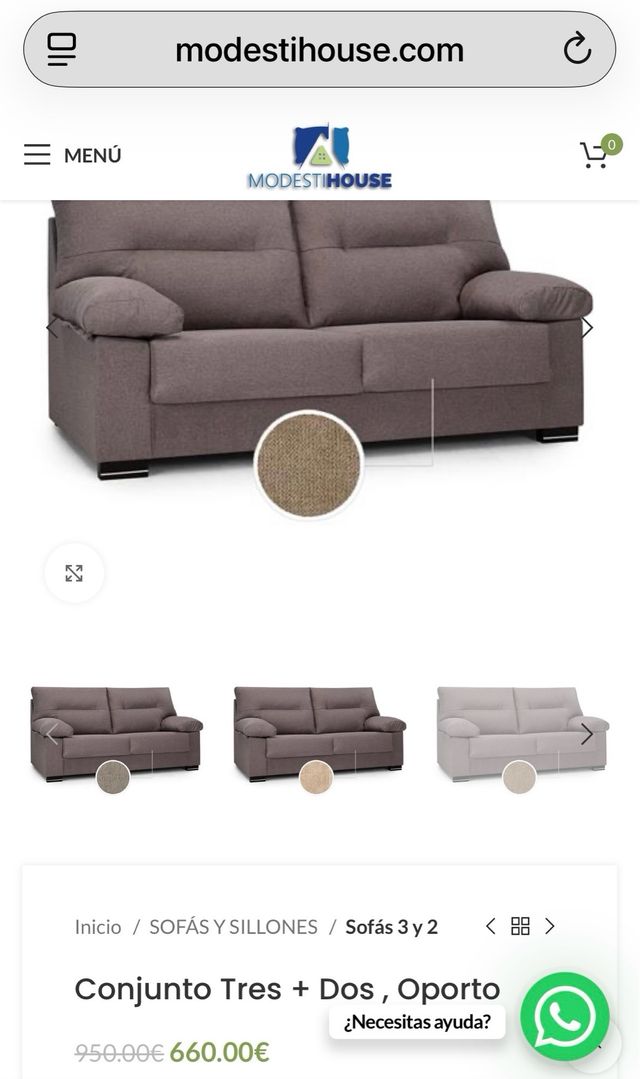Show previous main product image
This screenshot has height=1079, width=640.
[x=52, y=328]
